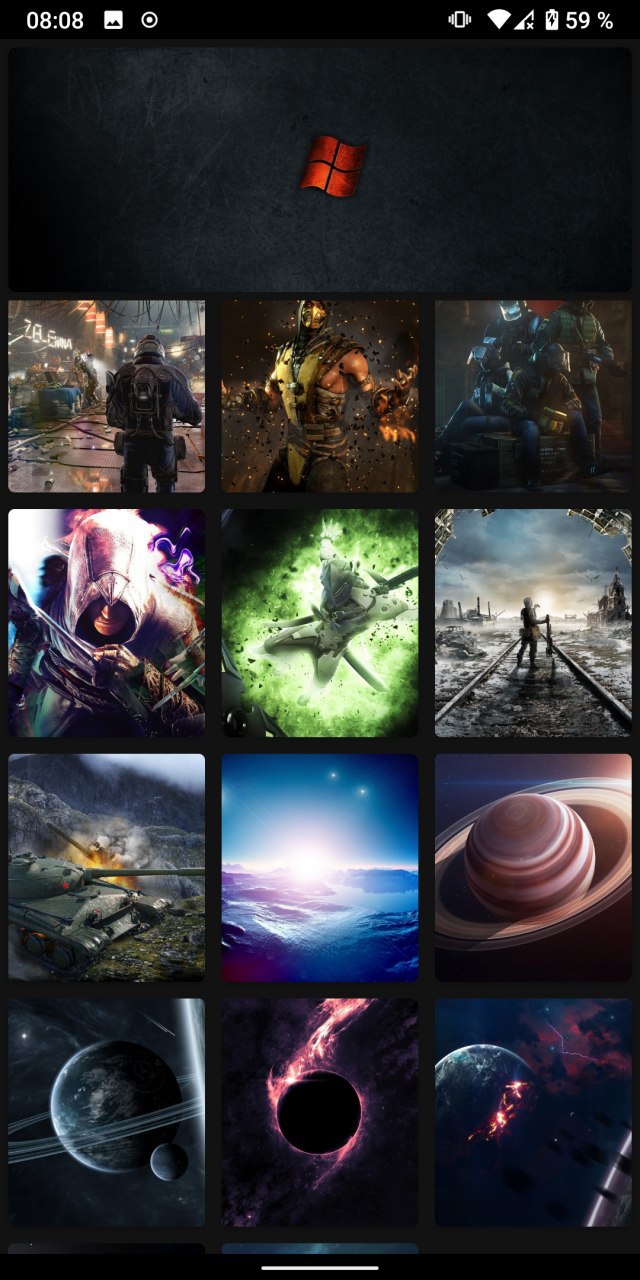Open the white hooded assassin wallpaper
This screenshot has height=1280, width=640.
(x=106, y=623)
